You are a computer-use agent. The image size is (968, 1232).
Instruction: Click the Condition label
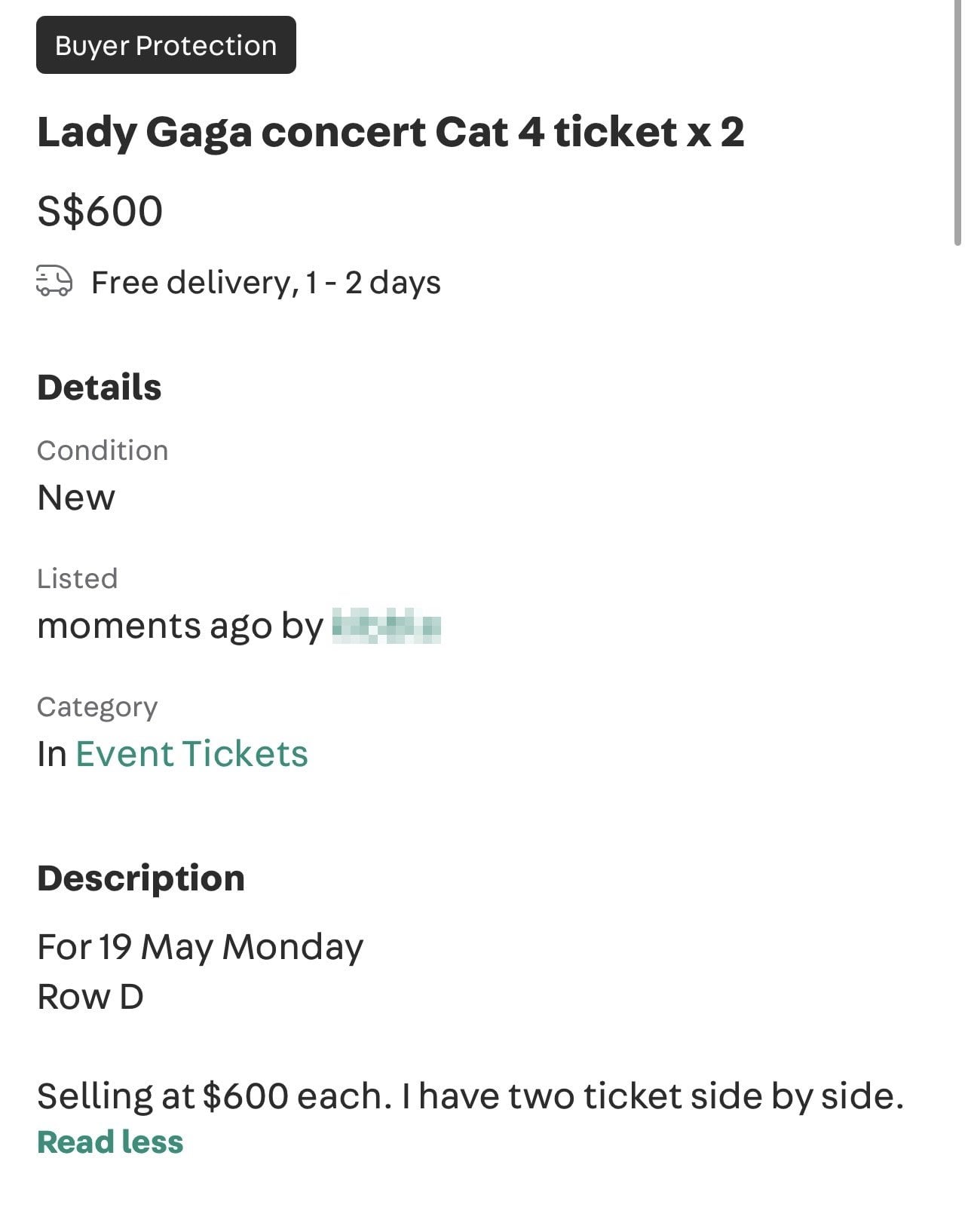tap(103, 450)
